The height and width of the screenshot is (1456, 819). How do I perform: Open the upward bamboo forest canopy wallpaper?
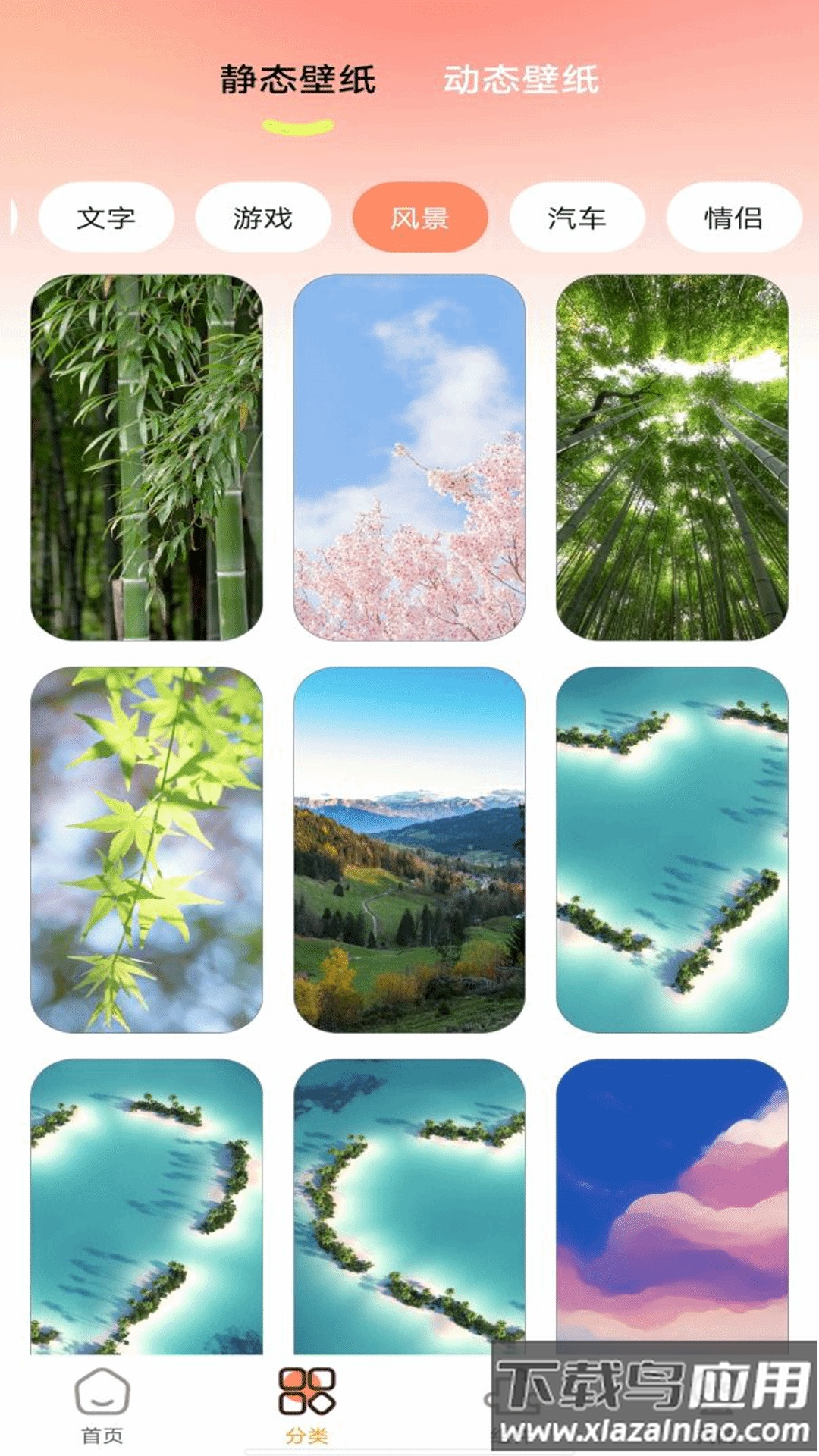coord(672,457)
